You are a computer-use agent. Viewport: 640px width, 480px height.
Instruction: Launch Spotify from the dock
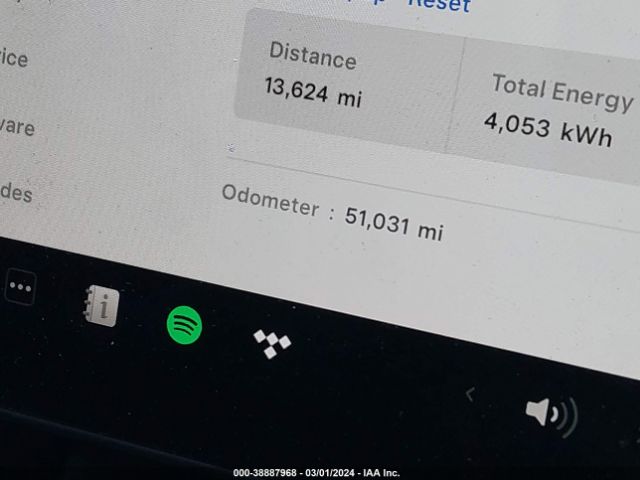point(184,325)
